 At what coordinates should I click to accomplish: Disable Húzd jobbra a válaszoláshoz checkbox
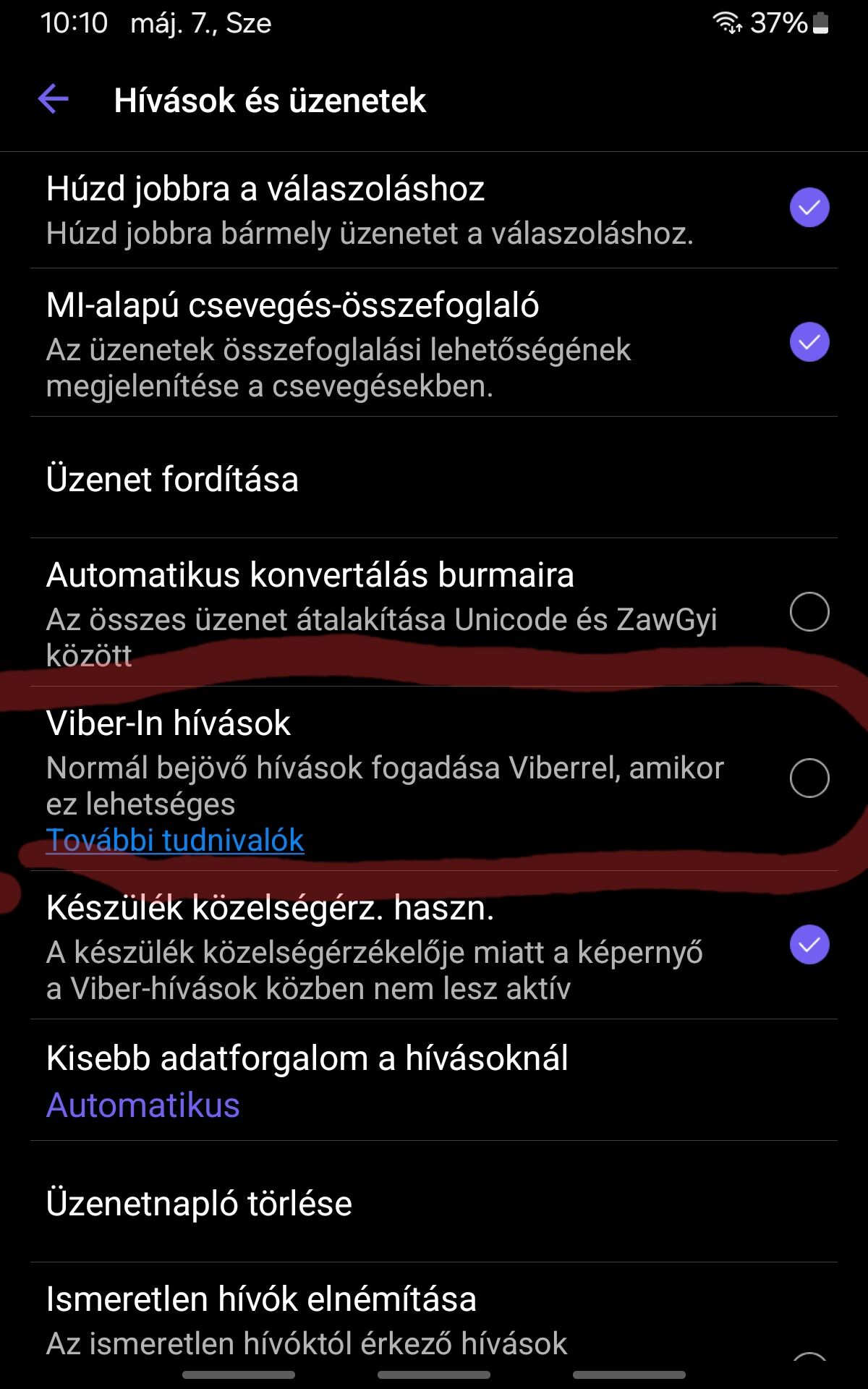[x=809, y=208]
